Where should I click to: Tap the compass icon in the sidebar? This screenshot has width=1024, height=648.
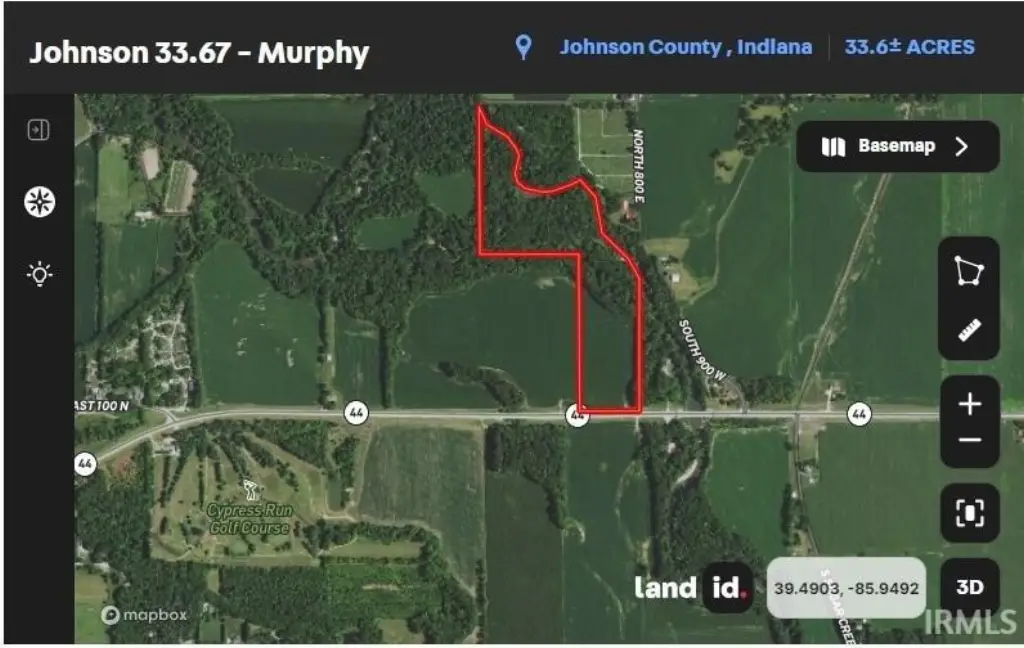pos(39,202)
